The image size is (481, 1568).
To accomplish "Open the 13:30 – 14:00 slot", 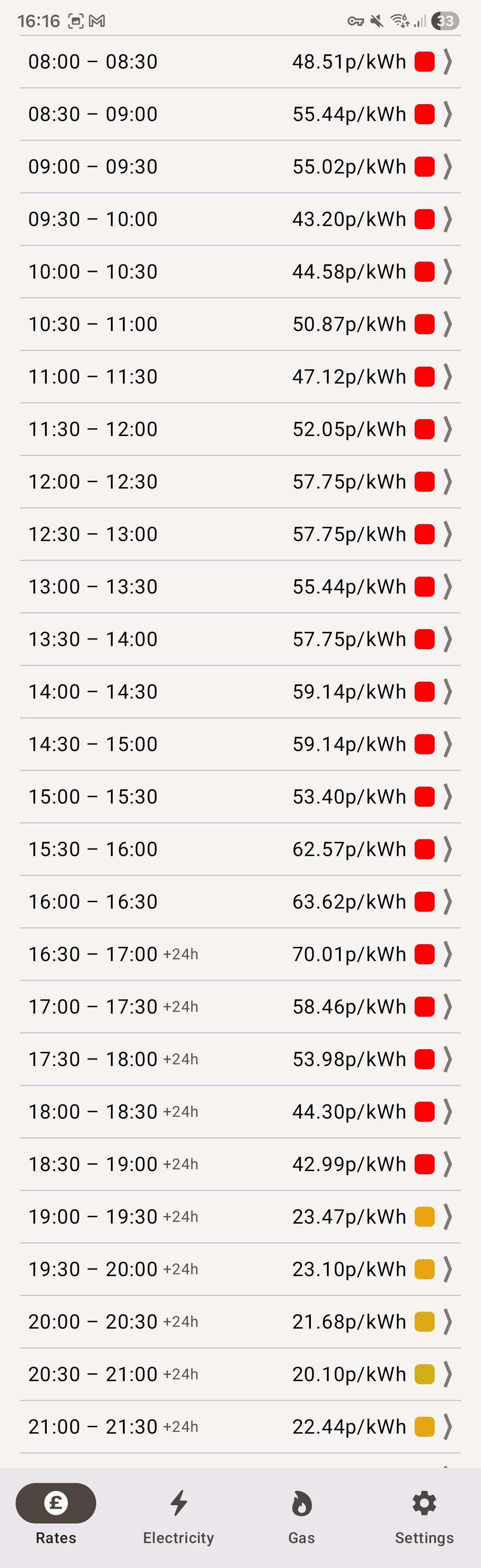I will tap(240, 639).
